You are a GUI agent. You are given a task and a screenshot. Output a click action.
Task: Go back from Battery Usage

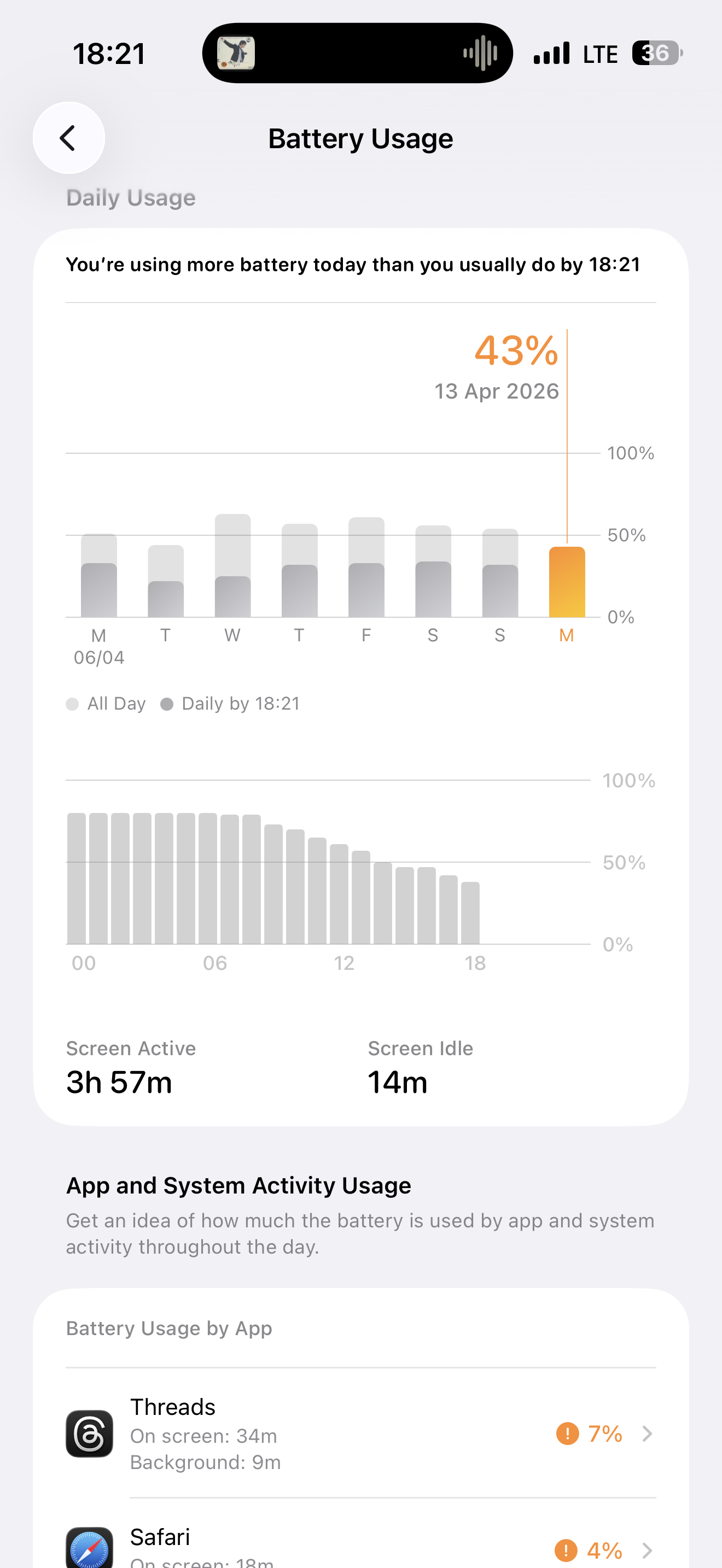pyautogui.click(x=69, y=138)
